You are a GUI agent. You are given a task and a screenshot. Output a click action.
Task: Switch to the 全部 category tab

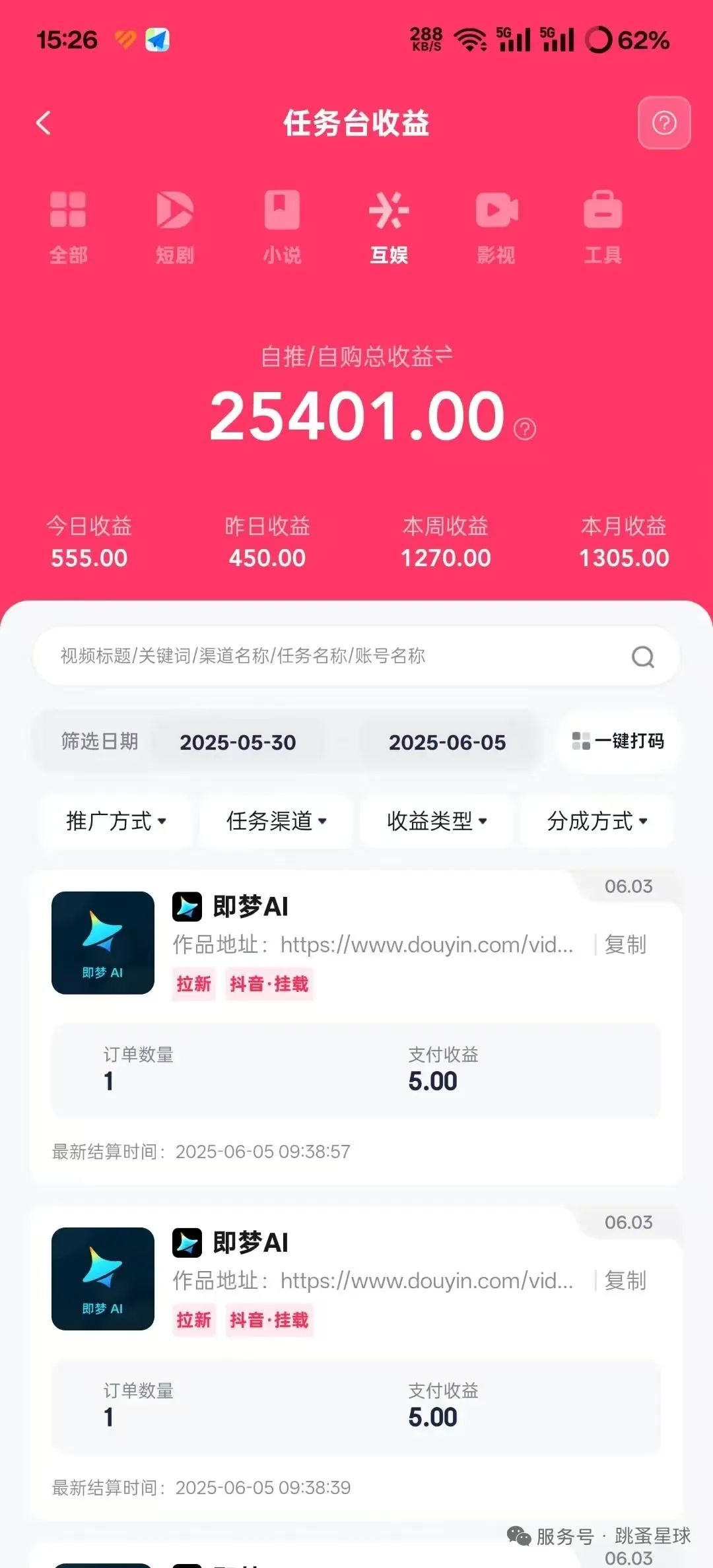click(x=68, y=227)
